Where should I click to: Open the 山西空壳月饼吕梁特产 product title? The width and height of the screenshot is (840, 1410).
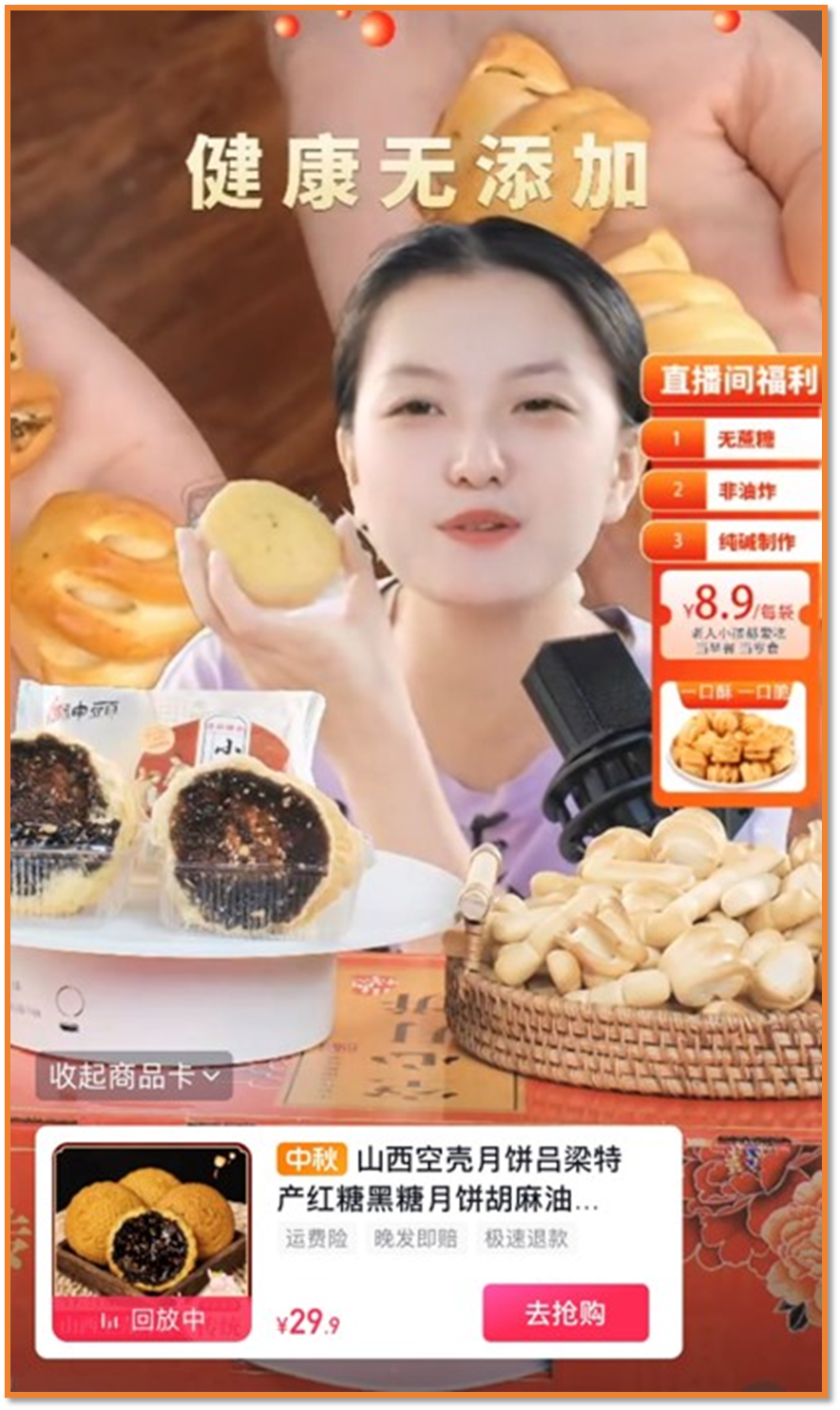450,1180
